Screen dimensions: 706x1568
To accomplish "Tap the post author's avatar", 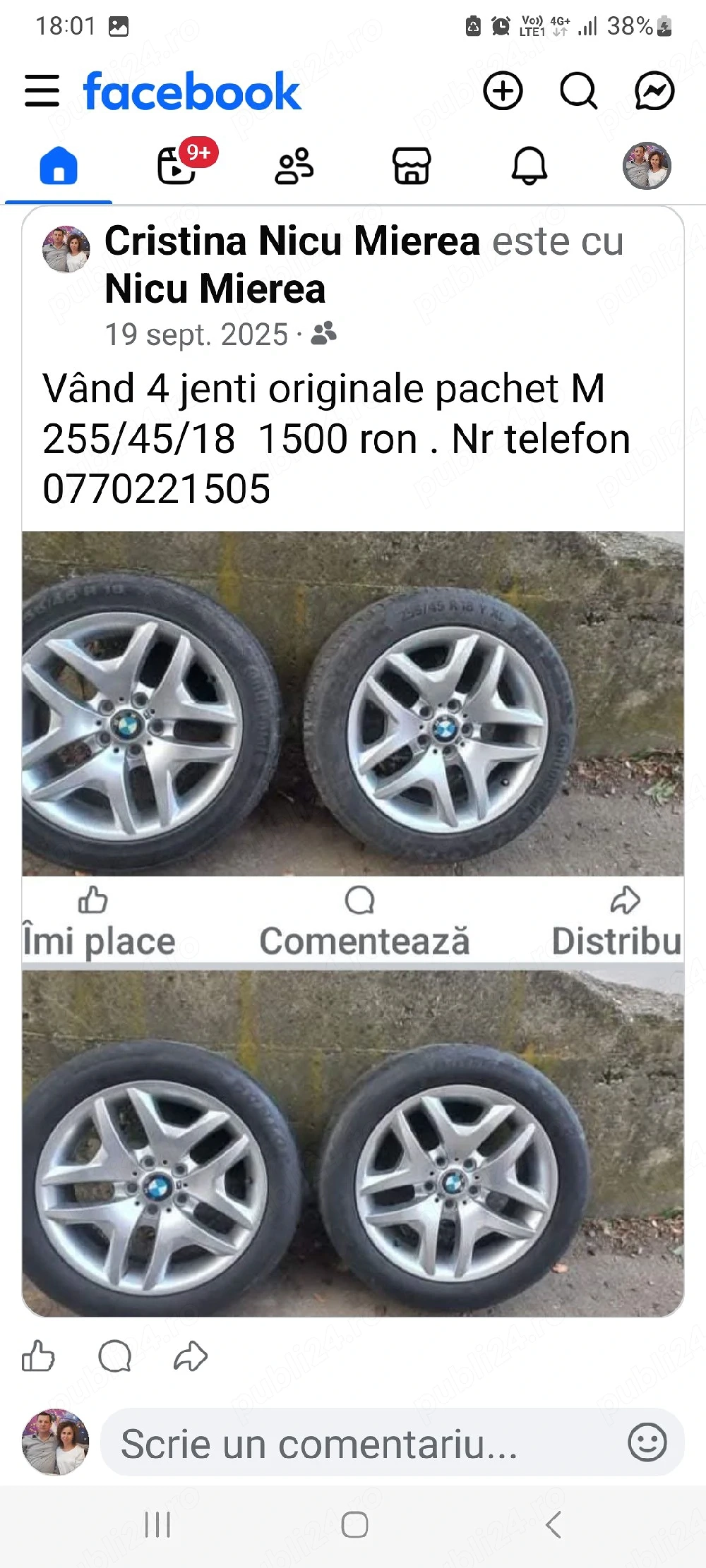I will 66,249.
